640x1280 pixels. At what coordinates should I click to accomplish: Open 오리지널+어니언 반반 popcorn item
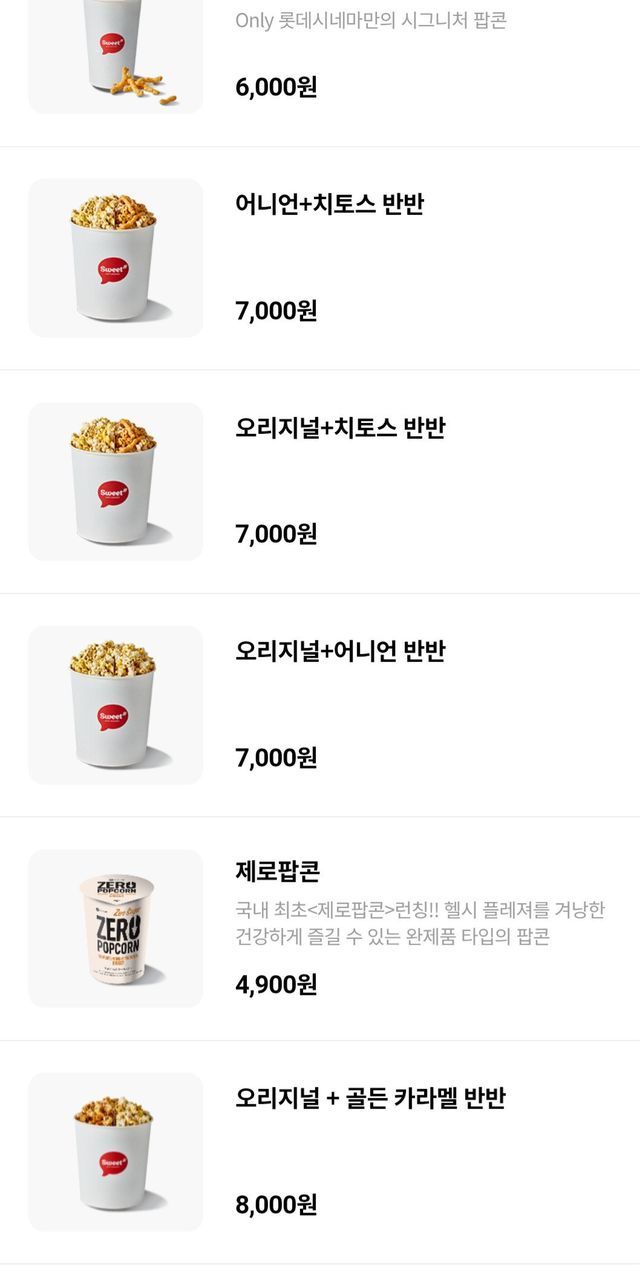coord(340,651)
